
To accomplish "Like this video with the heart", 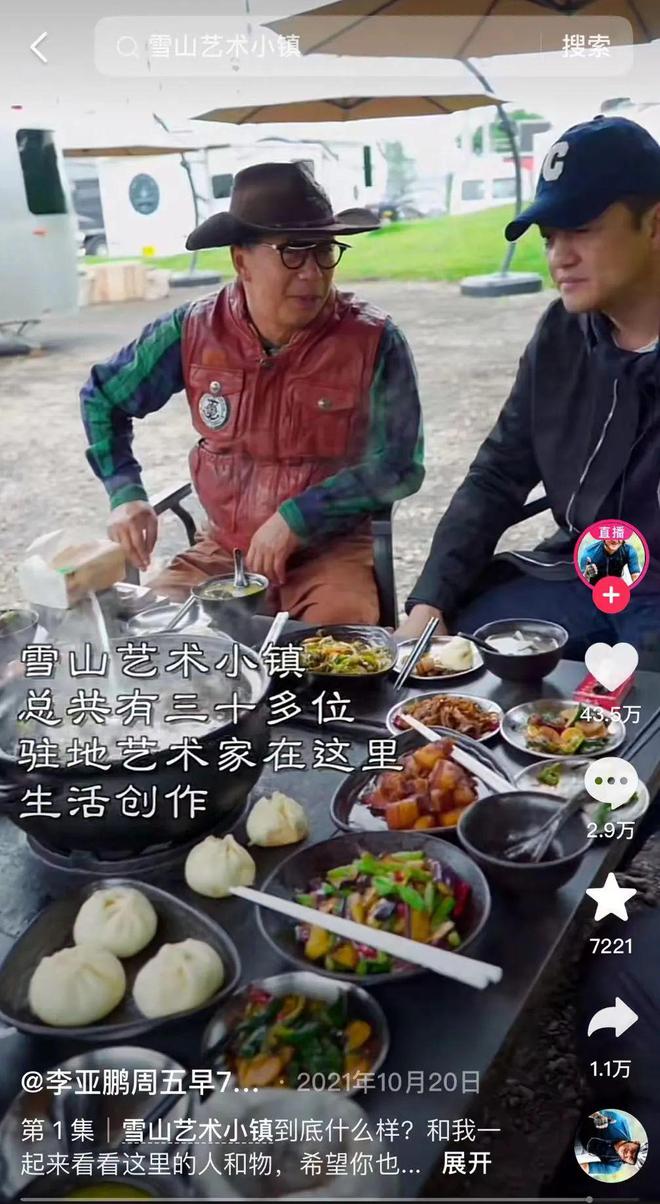I will (x=611, y=667).
